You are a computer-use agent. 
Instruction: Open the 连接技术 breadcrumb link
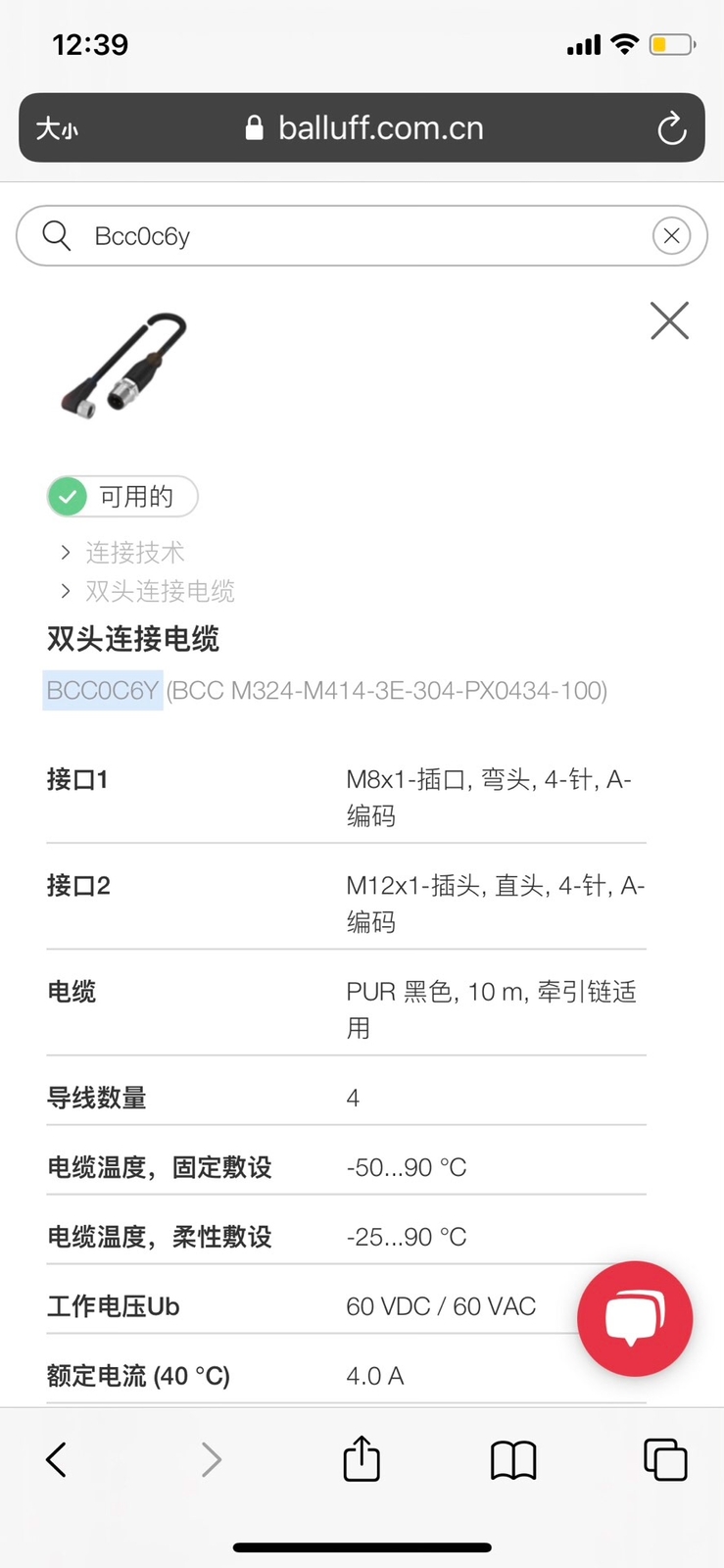[134, 553]
